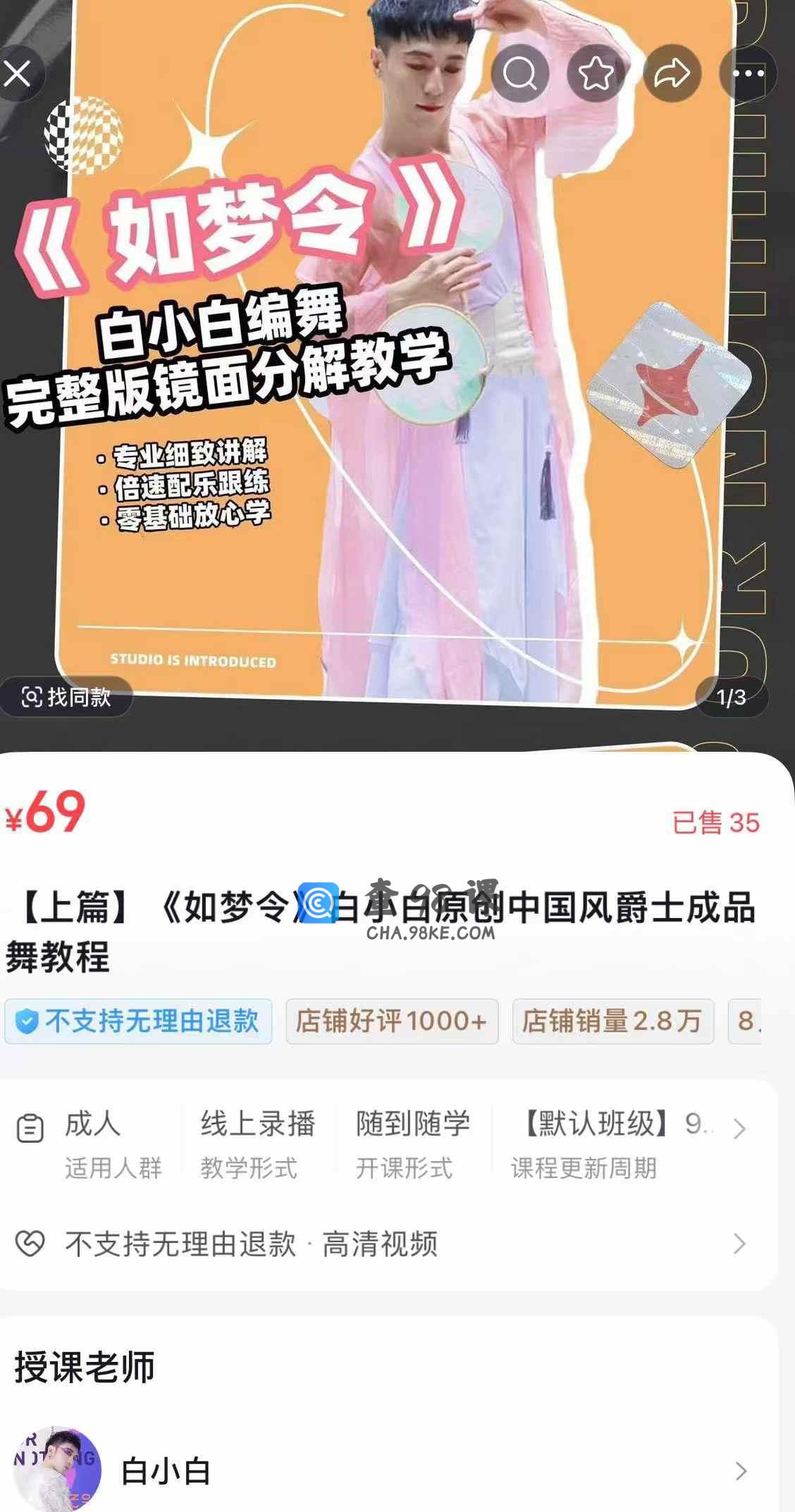Add this course to favorites
The image size is (795, 1512).
pos(596,73)
